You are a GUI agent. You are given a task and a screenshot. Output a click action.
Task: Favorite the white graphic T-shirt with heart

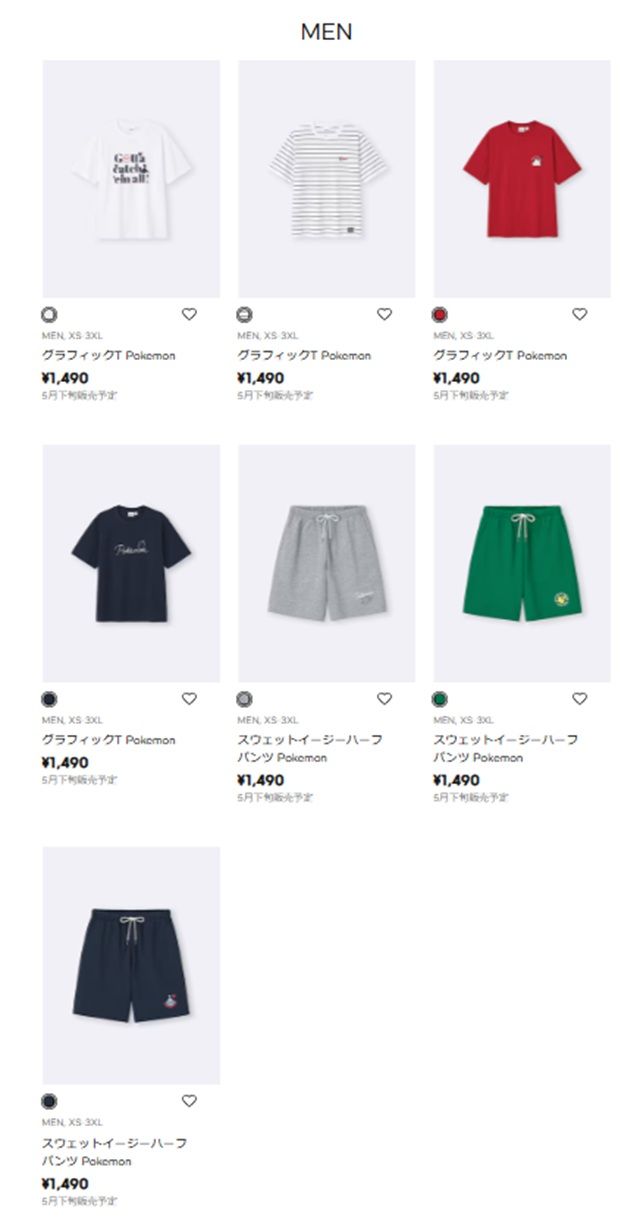pyautogui.click(x=189, y=314)
